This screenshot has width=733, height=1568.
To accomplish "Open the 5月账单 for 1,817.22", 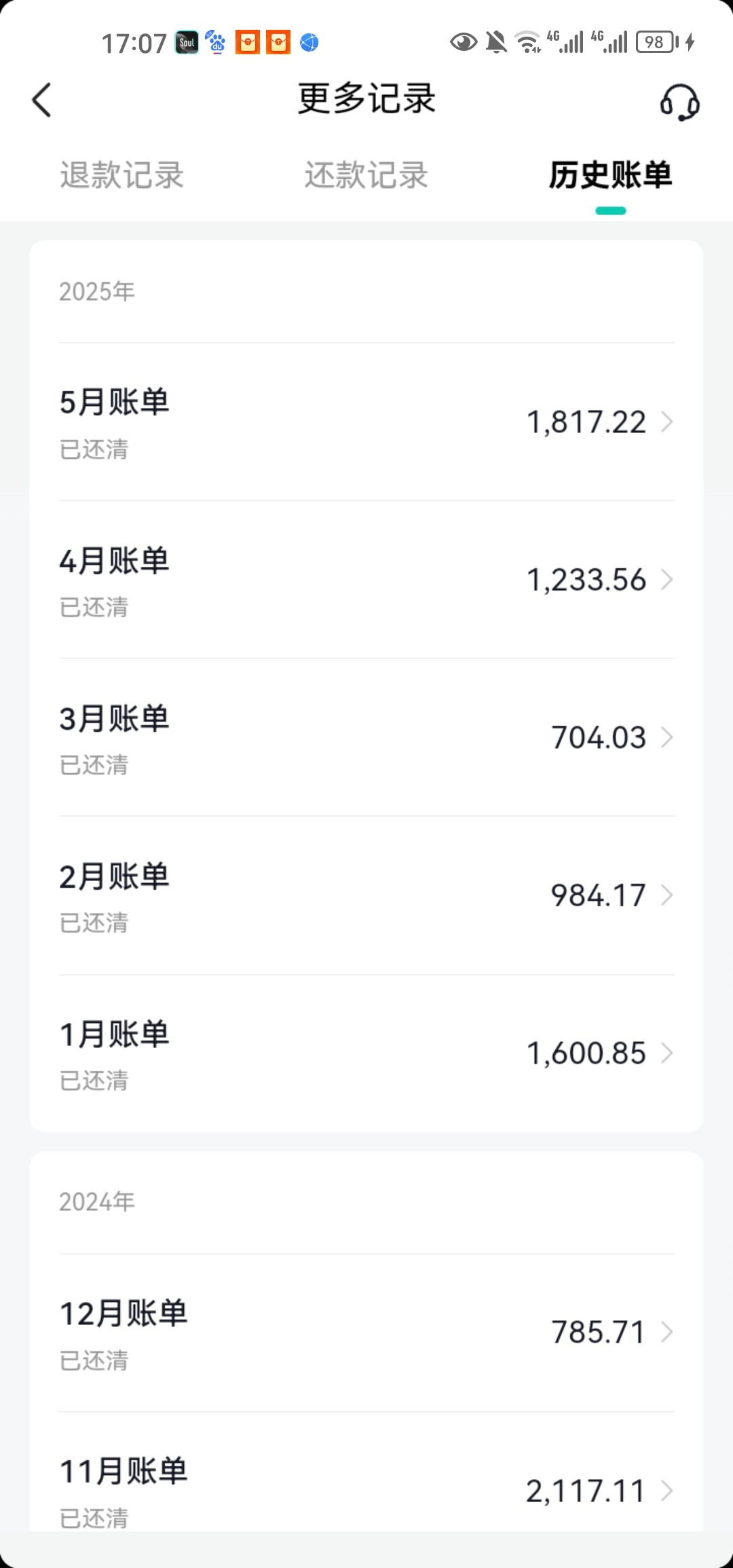I will (x=366, y=422).
